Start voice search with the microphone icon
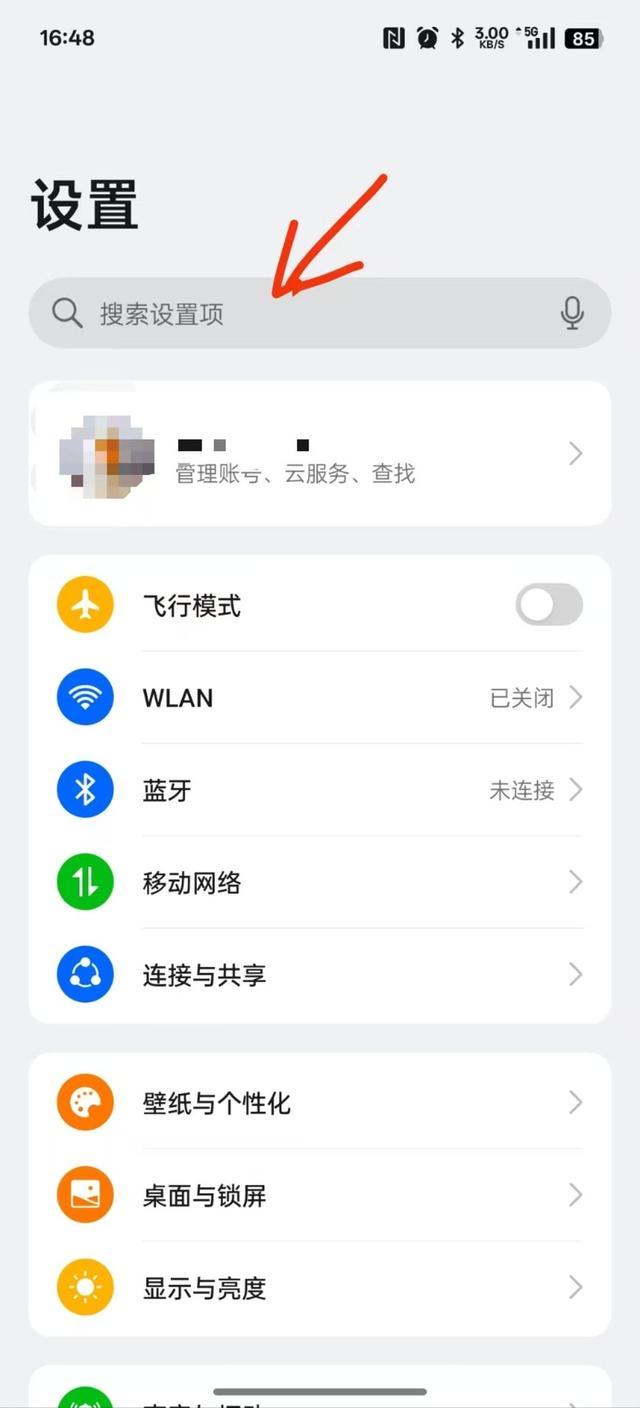640x1408 pixels. [x=572, y=313]
